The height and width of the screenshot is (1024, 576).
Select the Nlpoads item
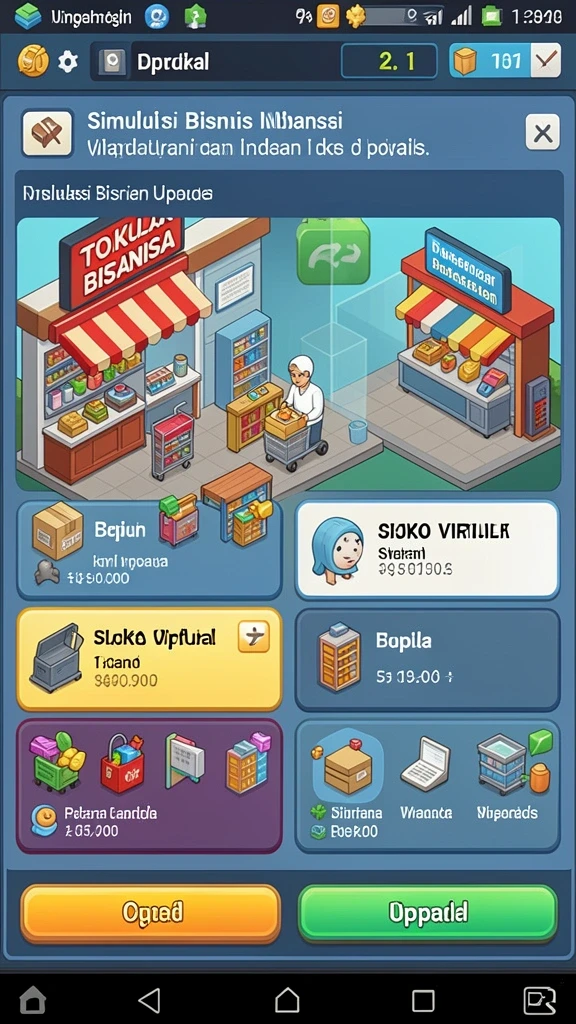coord(507,777)
